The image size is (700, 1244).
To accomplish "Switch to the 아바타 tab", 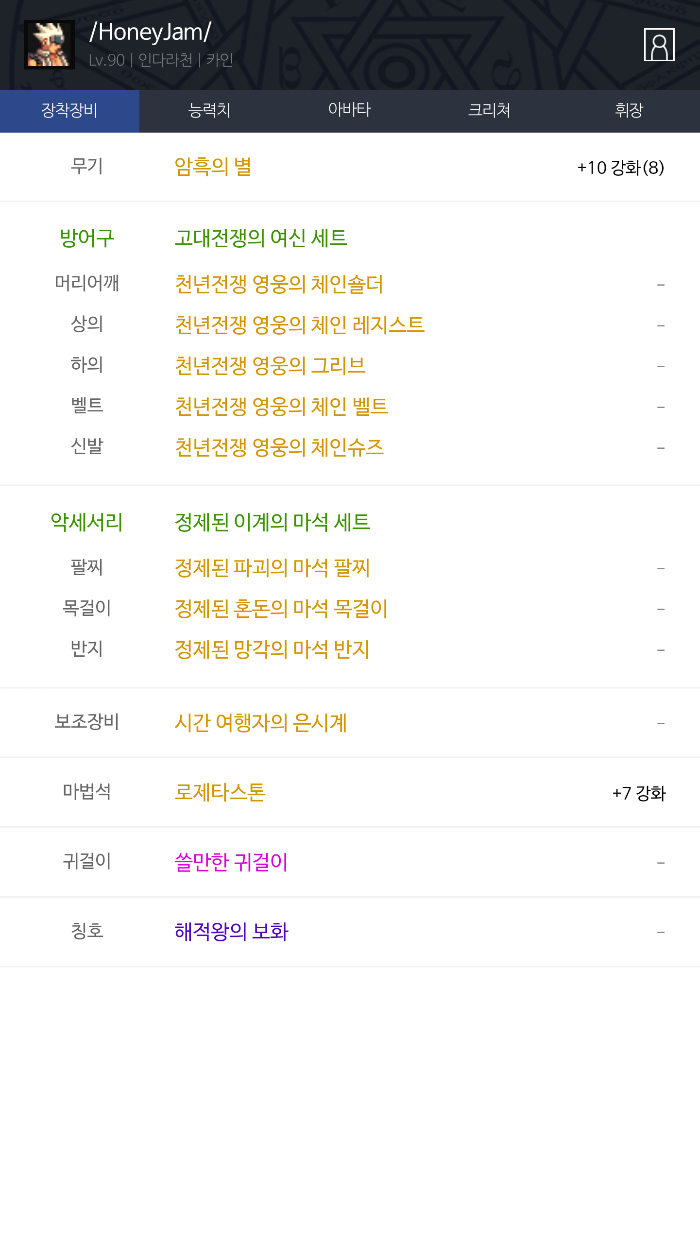I will pos(349,111).
